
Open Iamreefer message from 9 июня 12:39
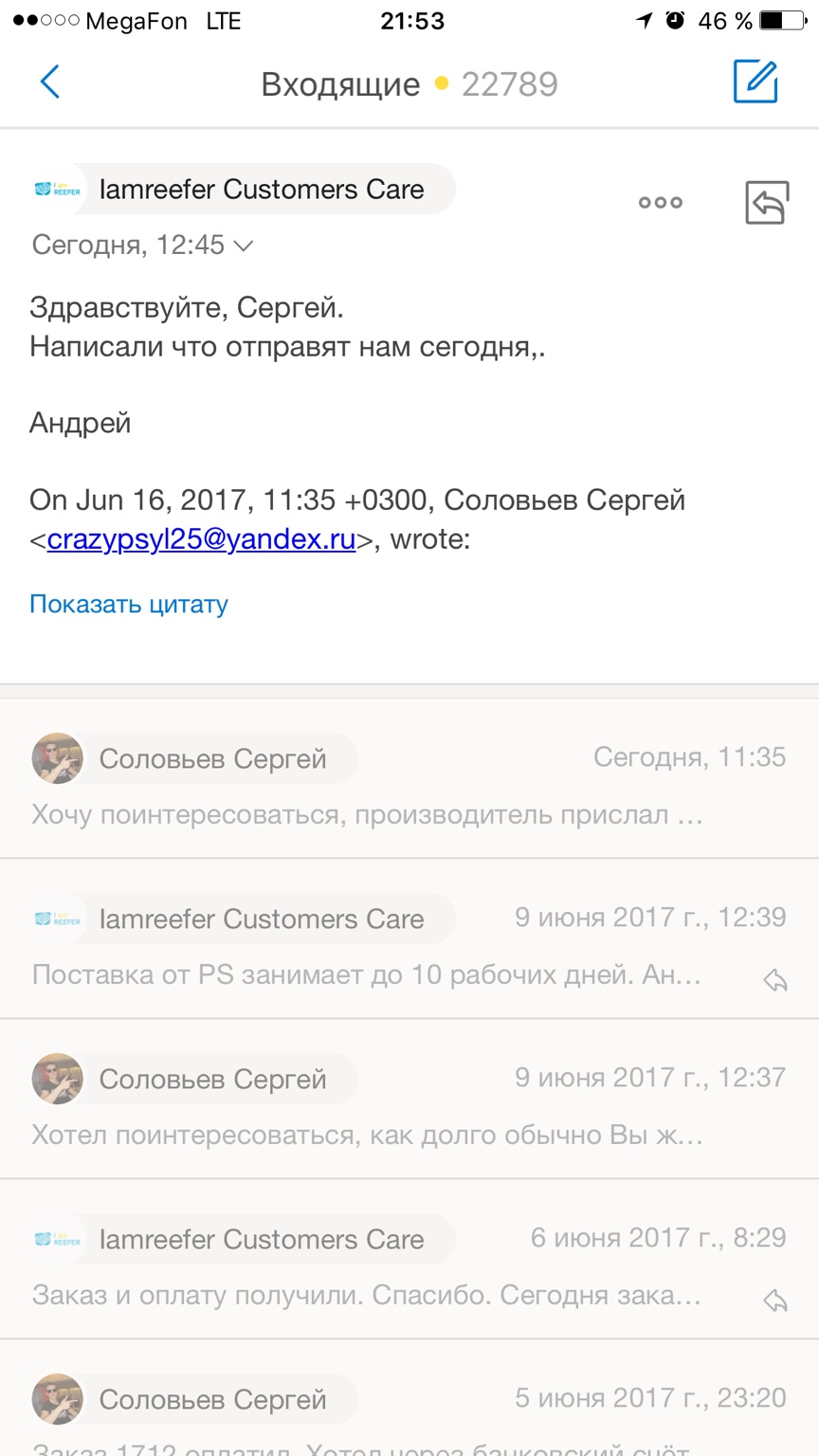point(409,939)
